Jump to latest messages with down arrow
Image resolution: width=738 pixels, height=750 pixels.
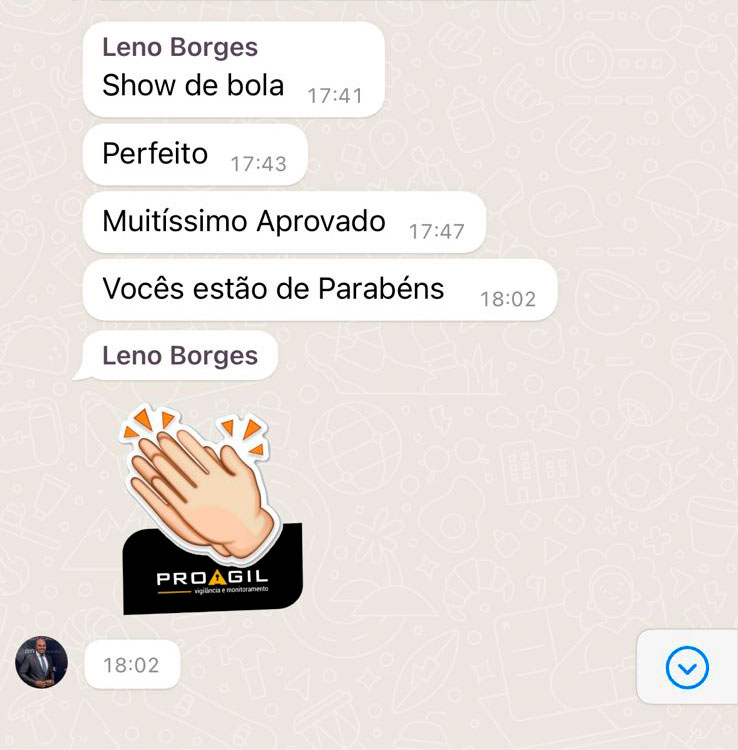tap(687, 667)
